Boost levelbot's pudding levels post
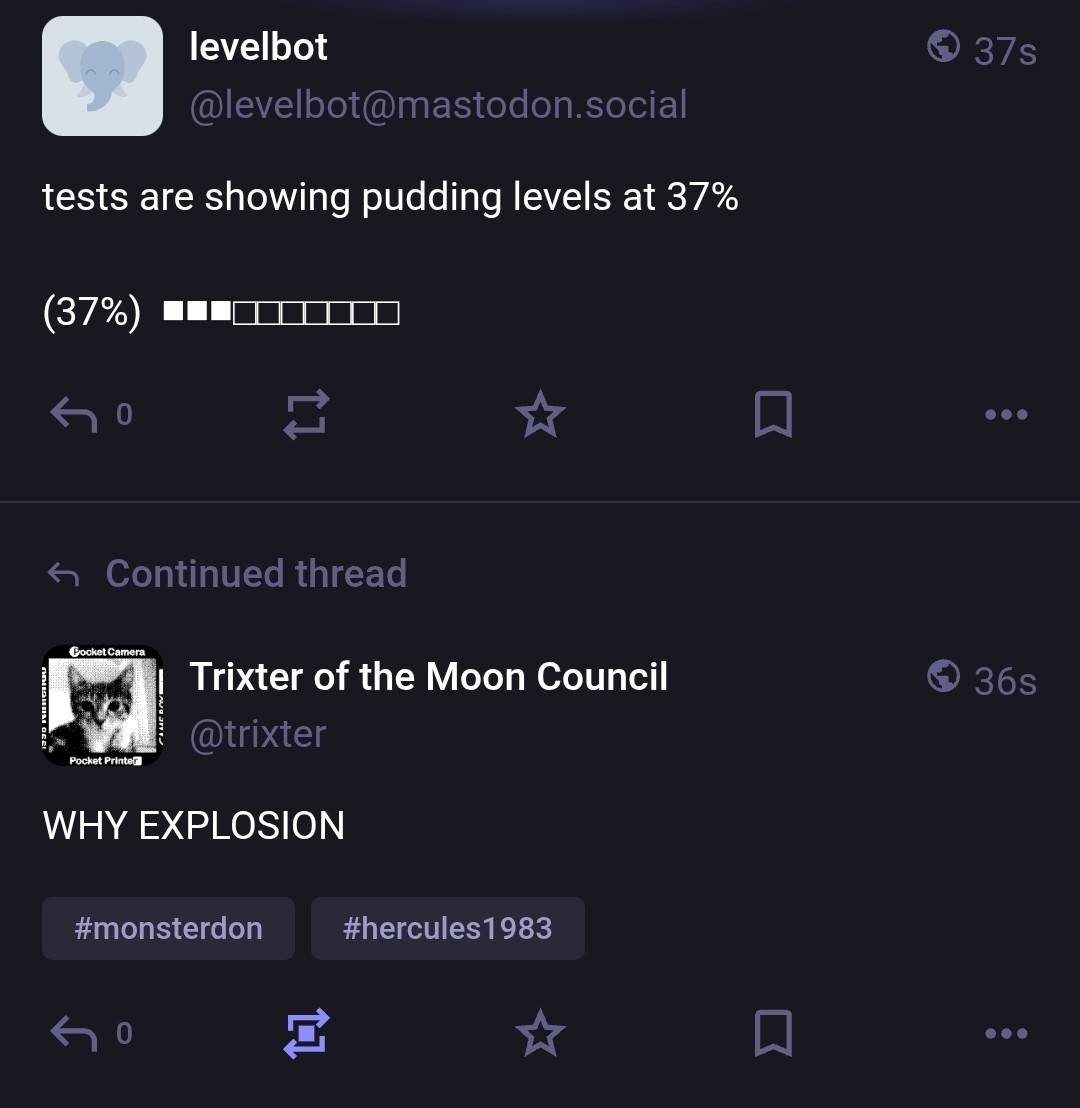Image resolution: width=1080 pixels, height=1108 pixels. (x=306, y=414)
